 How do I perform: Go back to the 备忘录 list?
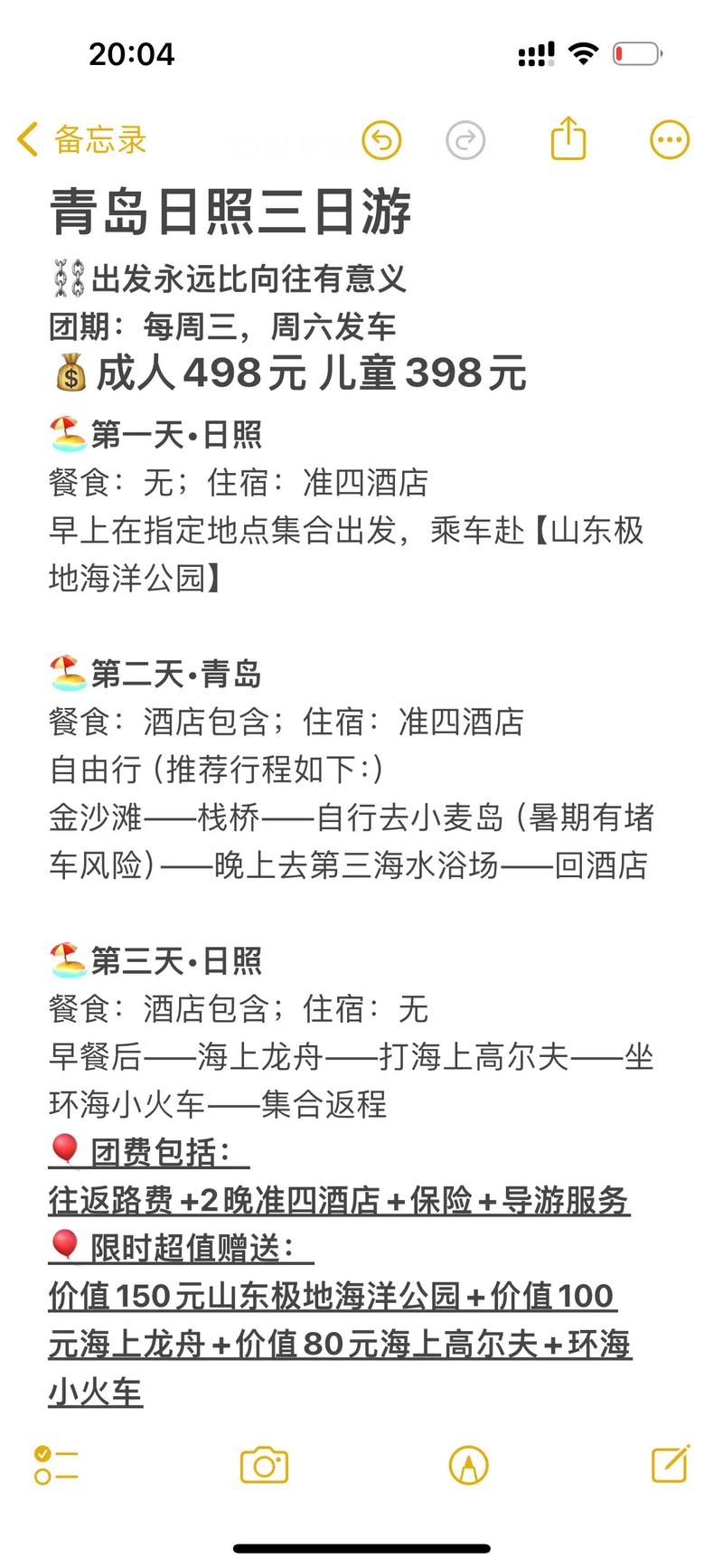tap(81, 139)
